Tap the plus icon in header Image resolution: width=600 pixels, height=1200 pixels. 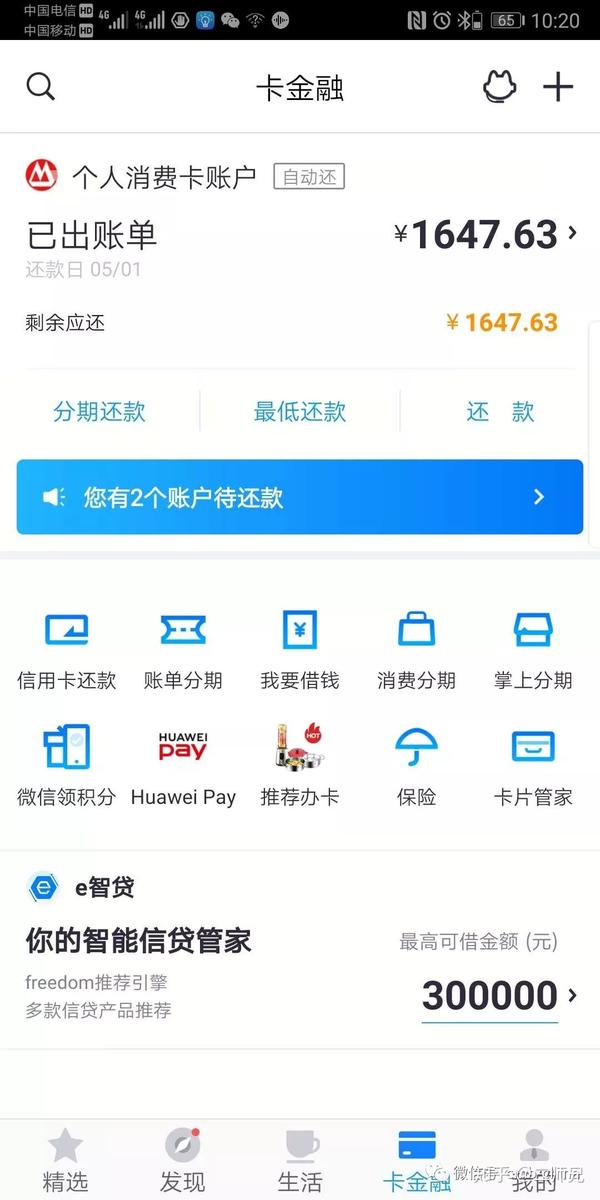coord(558,87)
